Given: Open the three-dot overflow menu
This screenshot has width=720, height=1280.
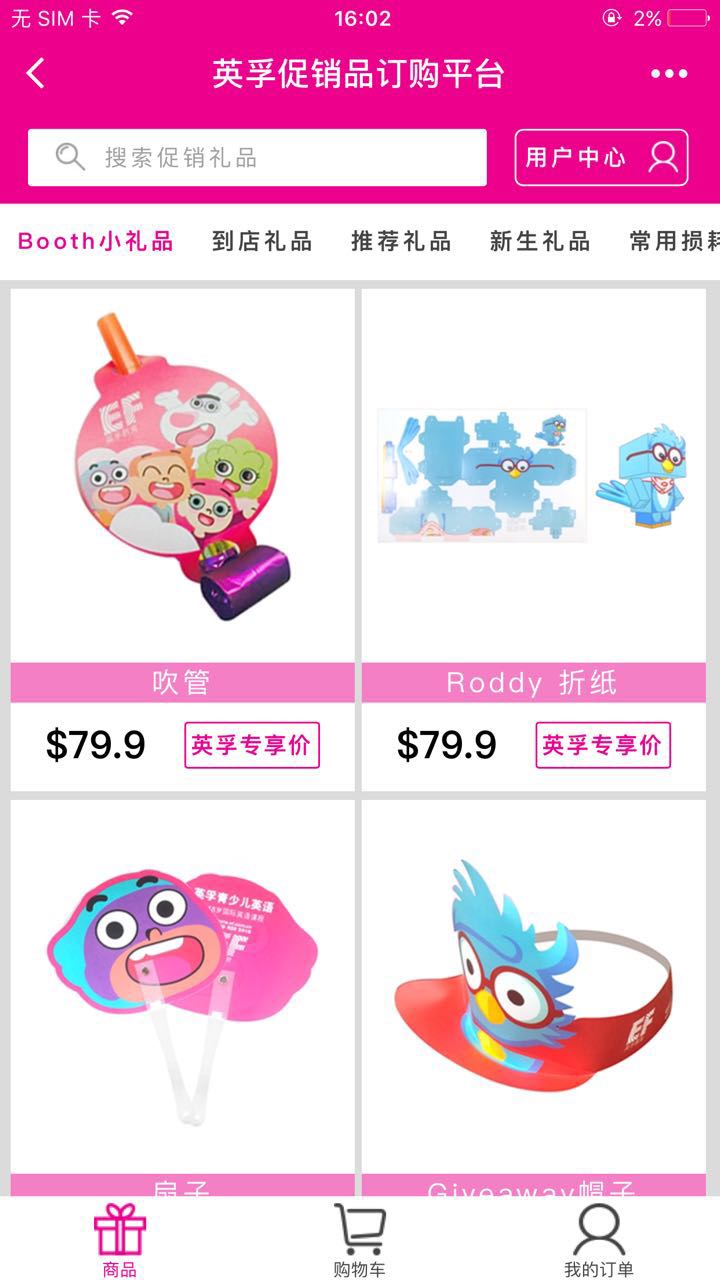Looking at the screenshot, I should (668, 73).
